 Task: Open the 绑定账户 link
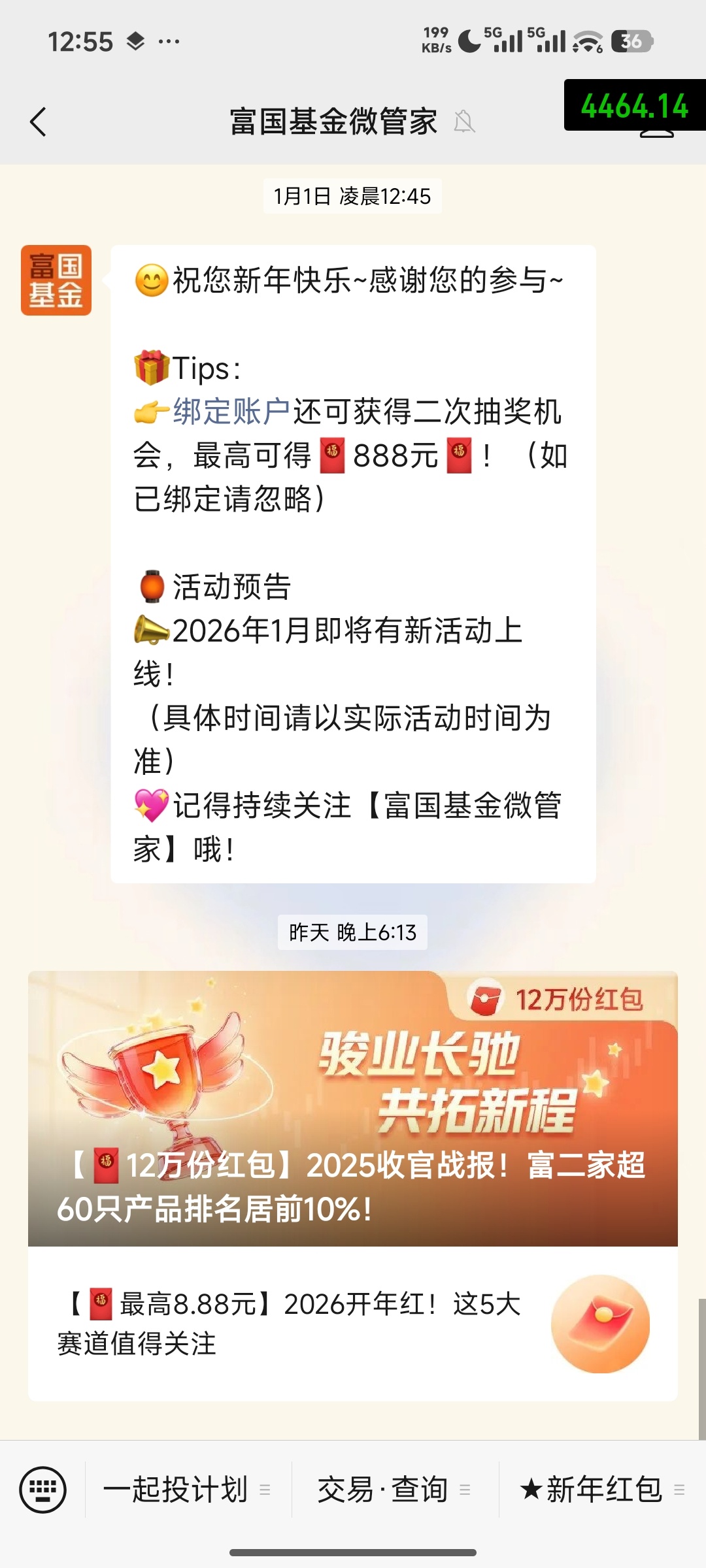coord(231,412)
